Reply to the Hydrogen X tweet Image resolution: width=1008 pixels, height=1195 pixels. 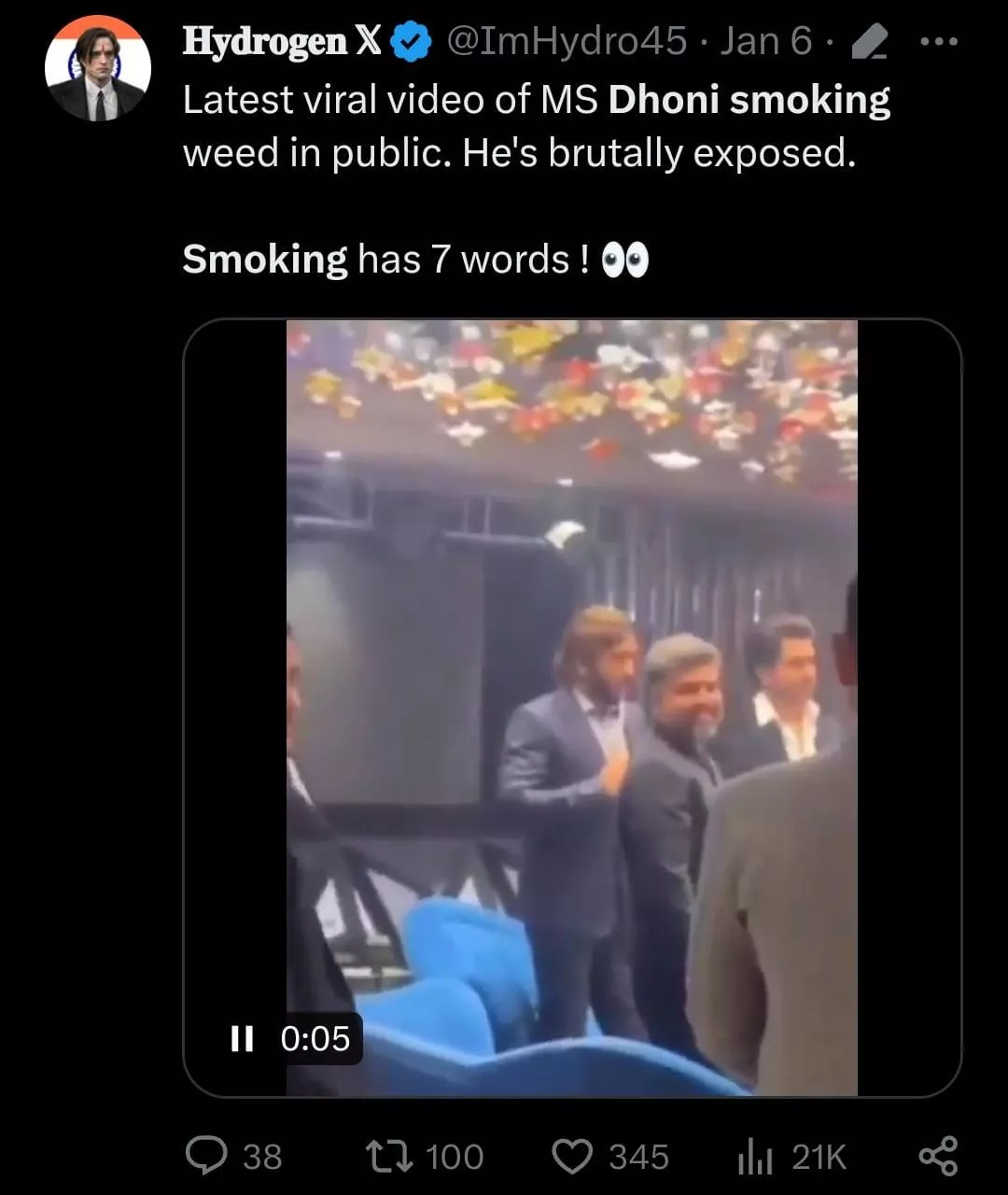tap(206, 1156)
